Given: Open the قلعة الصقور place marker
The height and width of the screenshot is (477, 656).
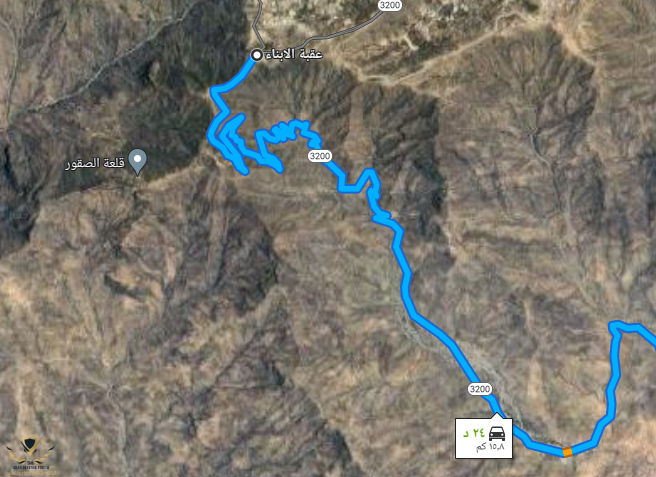Looking at the screenshot, I should point(139,159).
